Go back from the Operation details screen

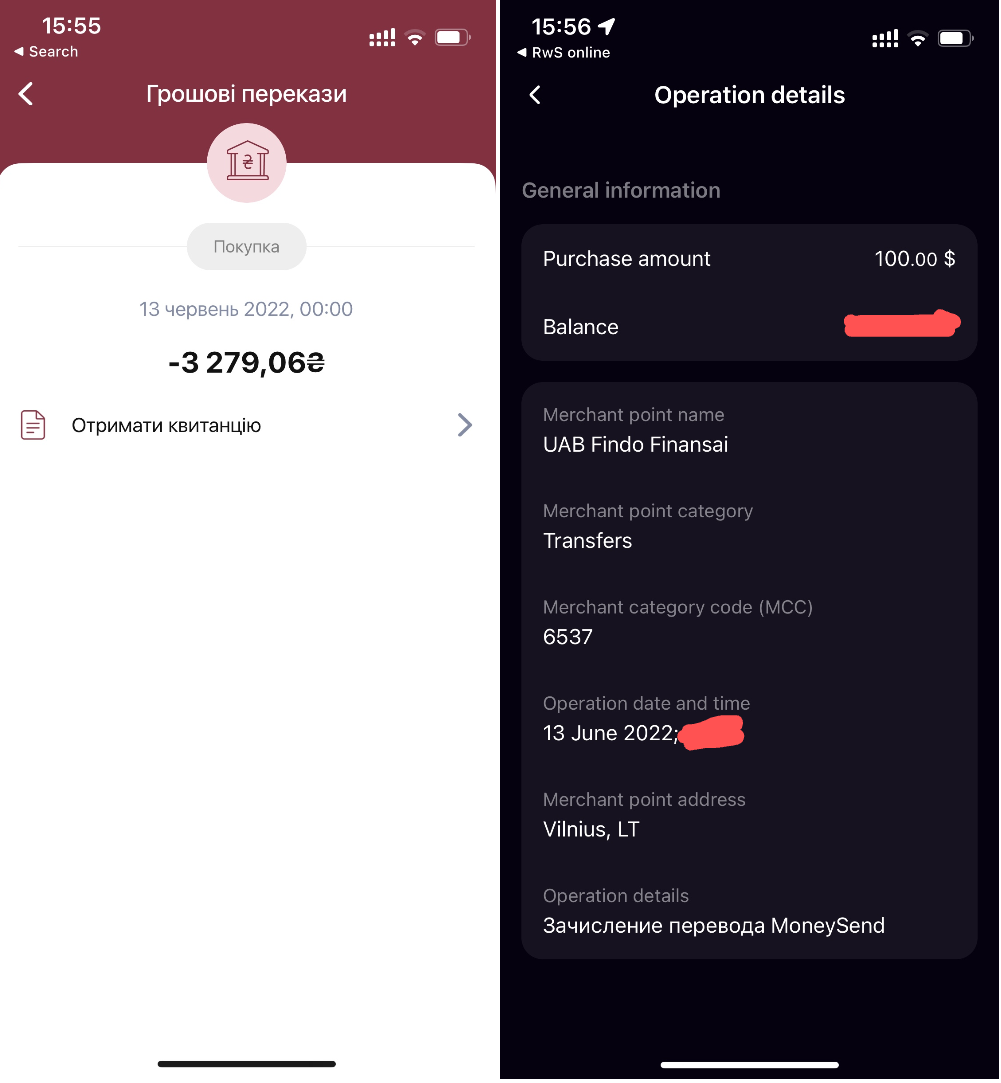[535, 95]
